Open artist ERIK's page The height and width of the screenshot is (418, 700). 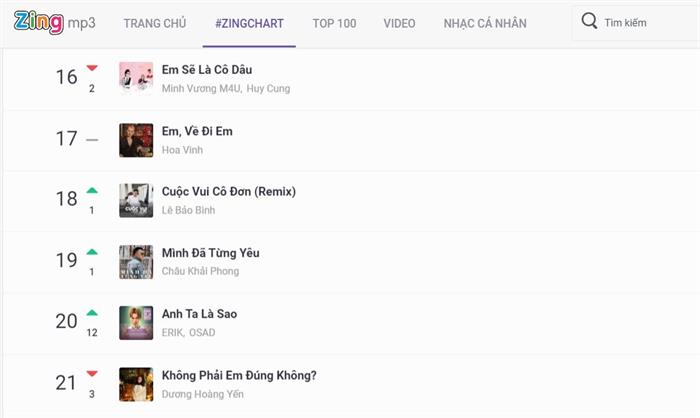point(173,332)
